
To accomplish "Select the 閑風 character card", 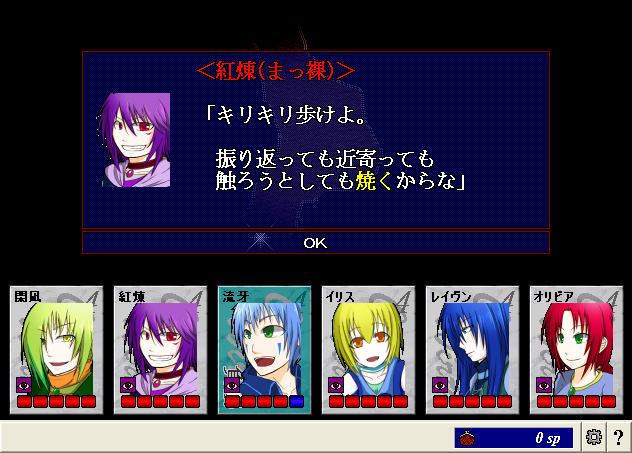I will click(x=56, y=350).
